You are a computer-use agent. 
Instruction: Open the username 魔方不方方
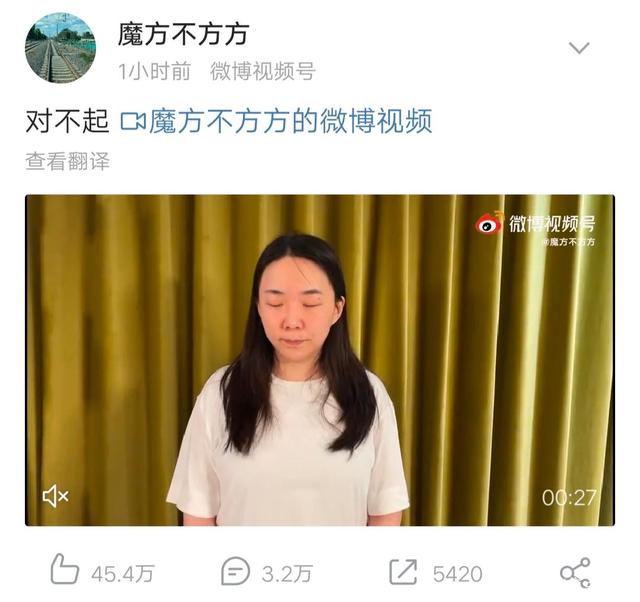(x=183, y=34)
